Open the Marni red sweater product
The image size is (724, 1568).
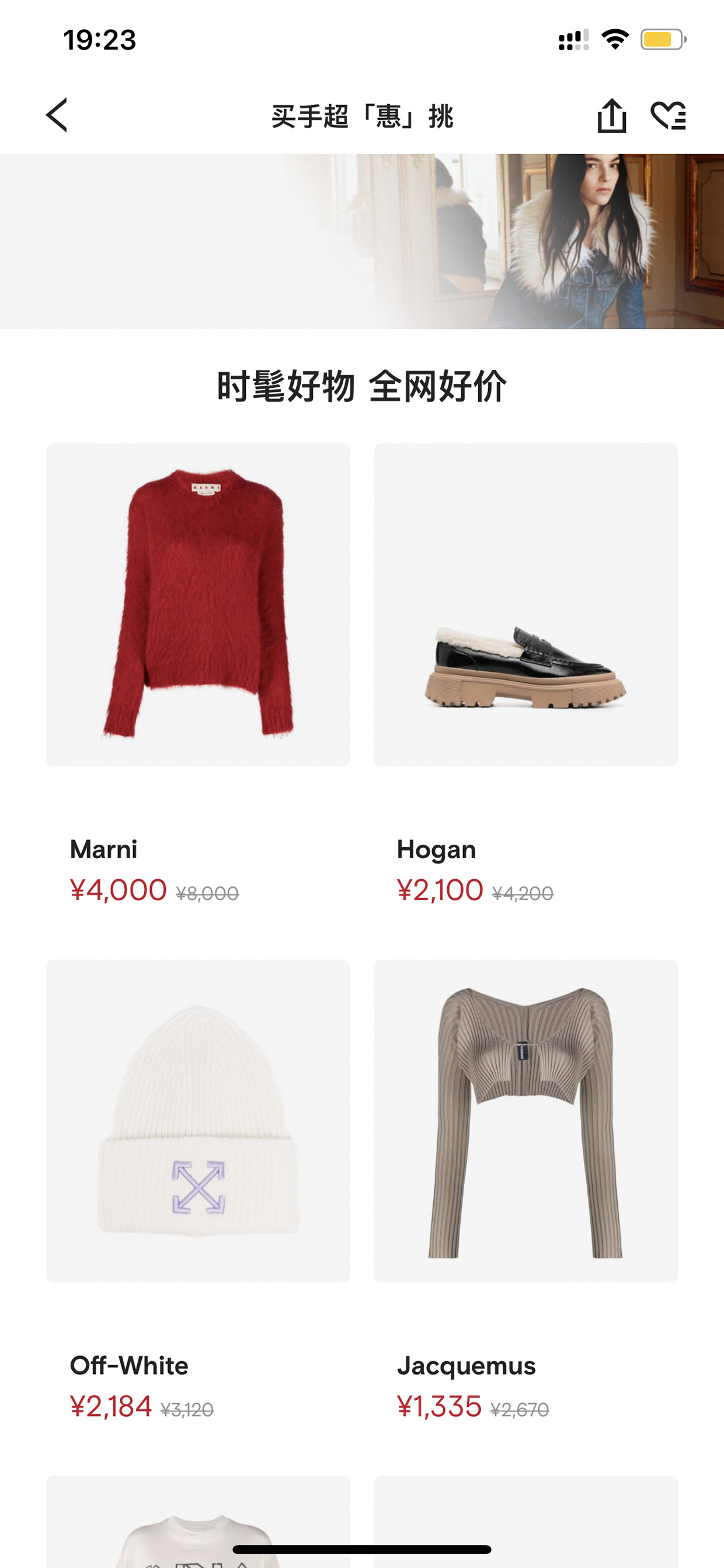click(199, 605)
